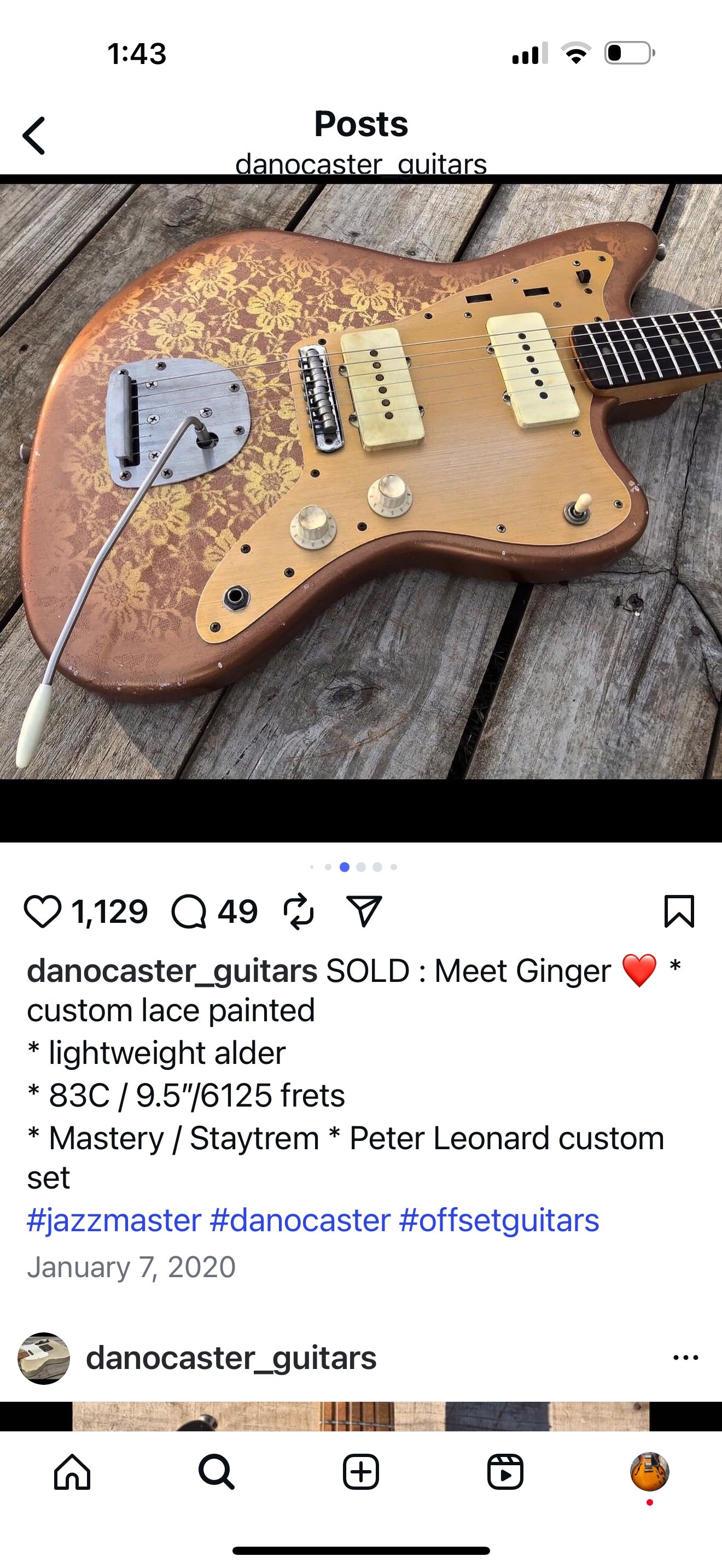Open Reels from the bottom navigation
Viewport: 722px width, 1568px height.
pyautogui.click(x=505, y=1473)
